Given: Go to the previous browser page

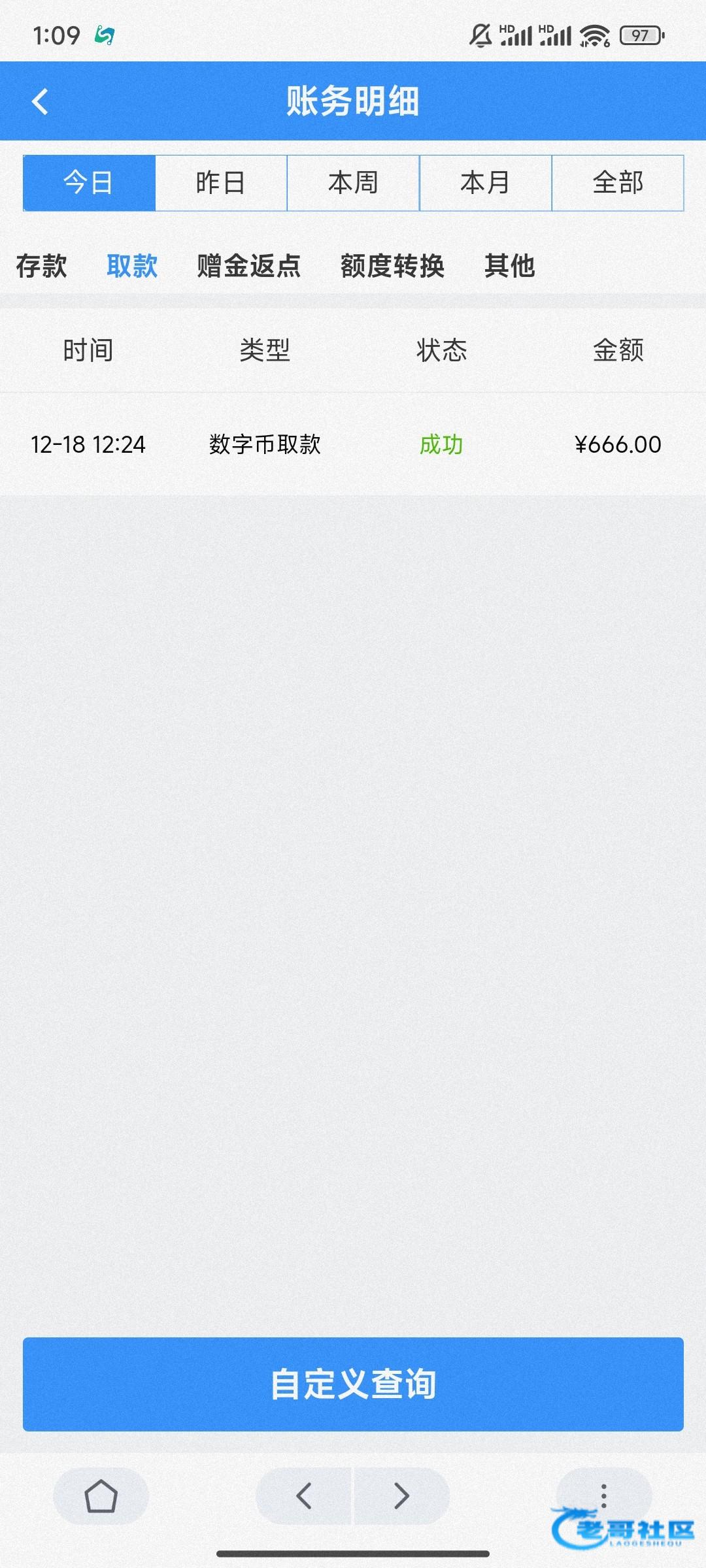Looking at the screenshot, I should [x=304, y=1496].
